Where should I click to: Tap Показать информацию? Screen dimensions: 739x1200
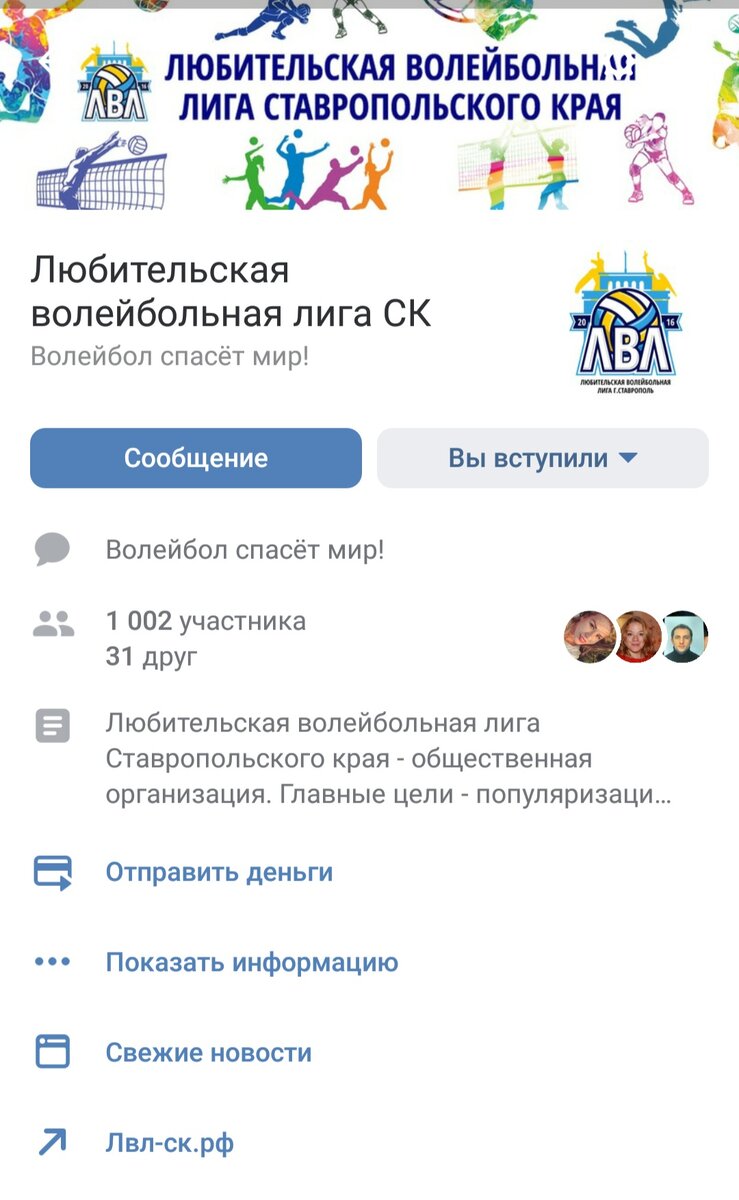pyautogui.click(x=251, y=962)
